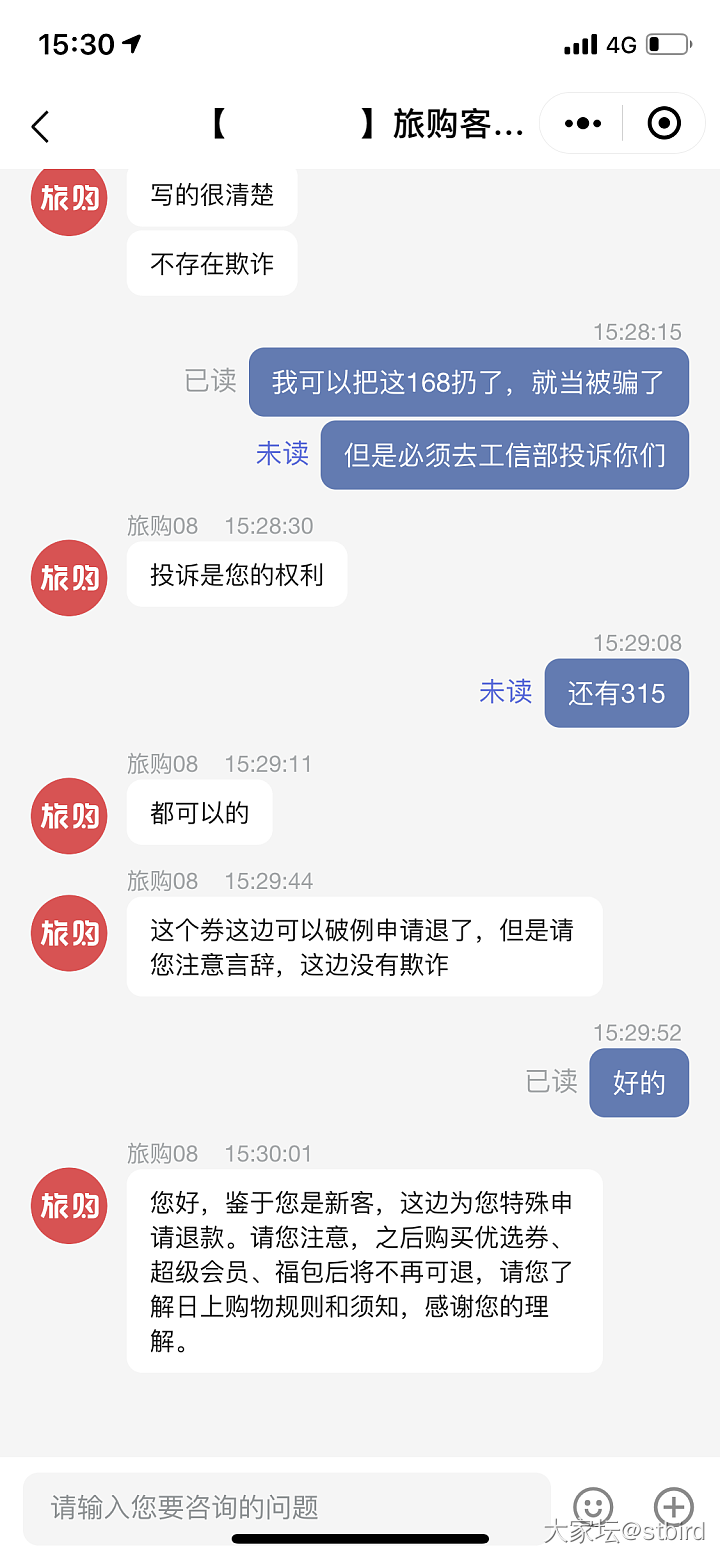Open the plus attachment menu
The height and width of the screenshot is (1559, 720).
click(673, 1506)
